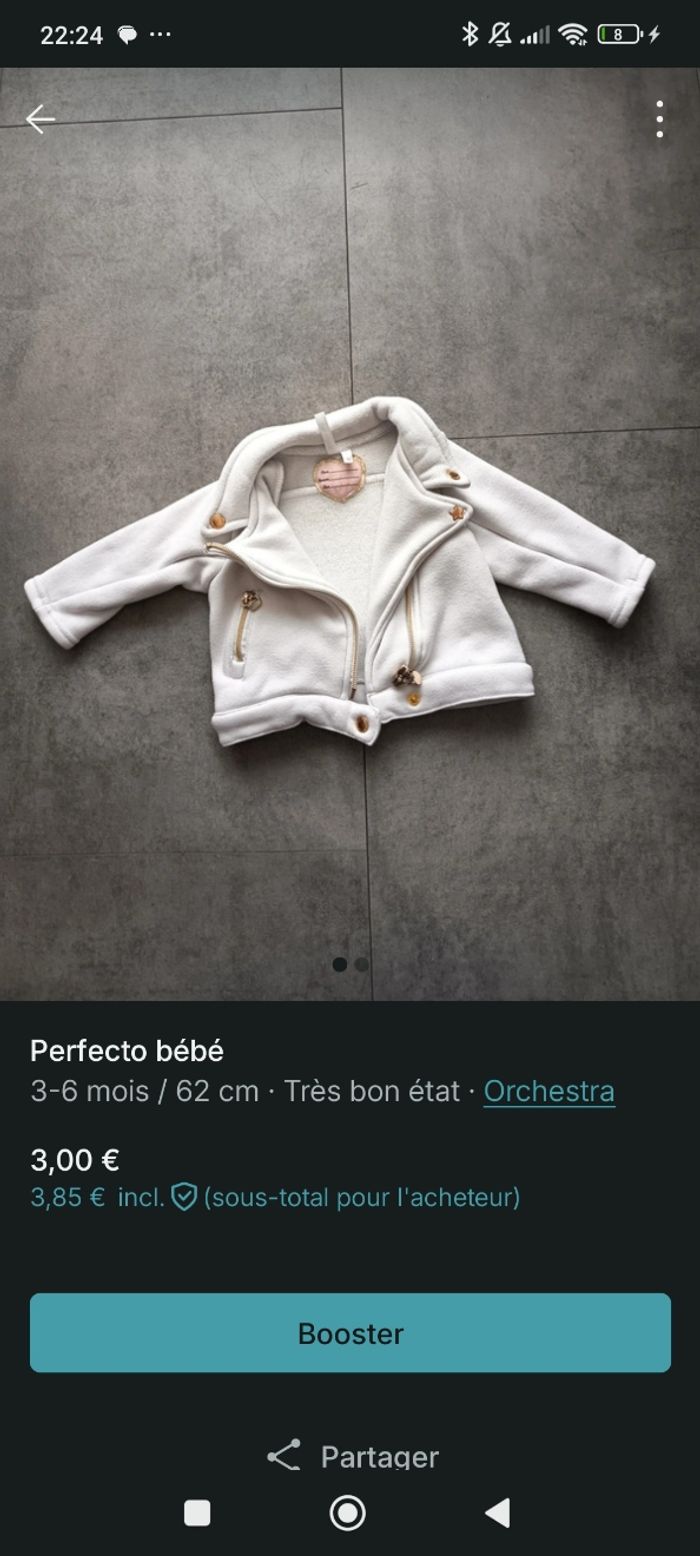Open the three-dot overflow menu
The image size is (700, 1556).
click(x=659, y=119)
